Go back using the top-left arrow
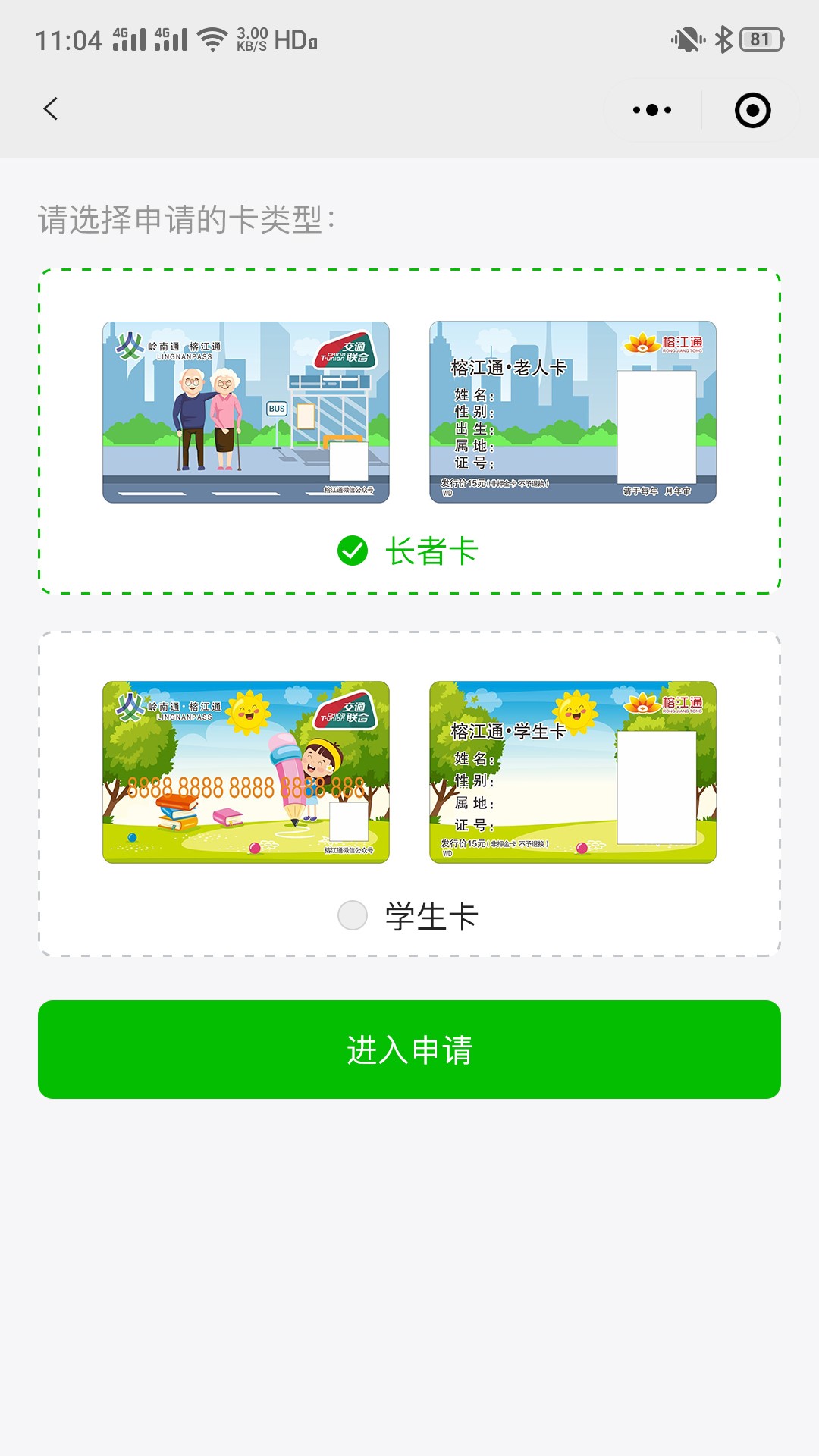Viewport: 819px width, 1456px height. (x=51, y=109)
